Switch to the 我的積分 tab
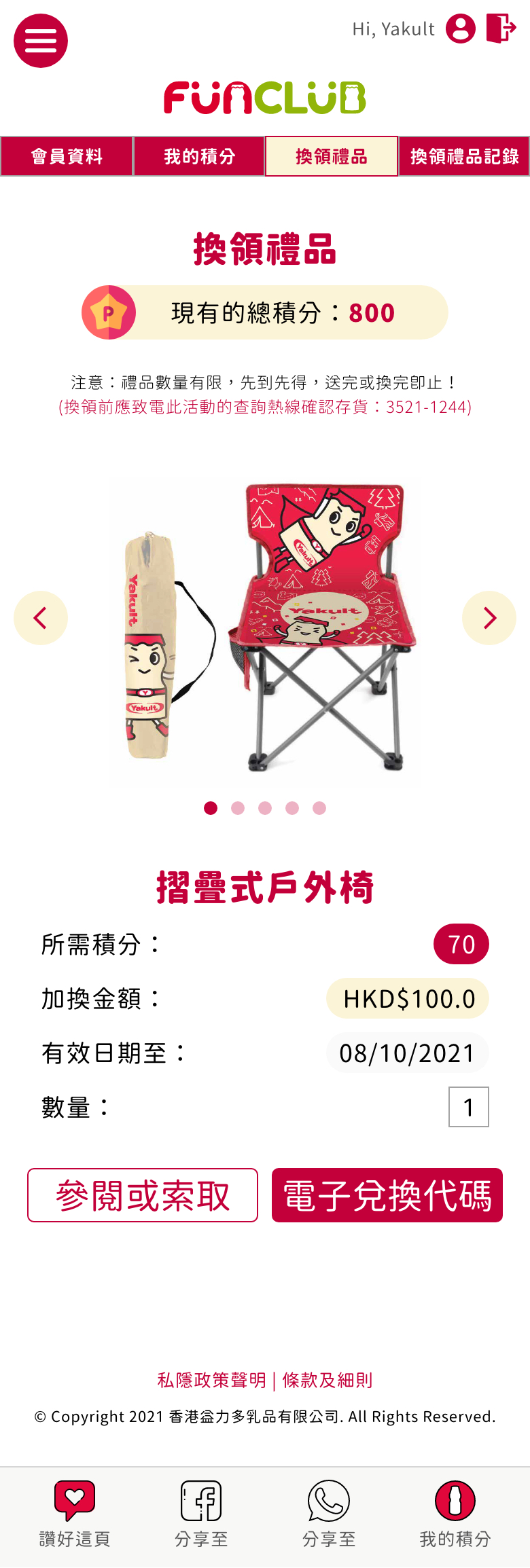This screenshot has height=1568, width=530. pos(199,157)
